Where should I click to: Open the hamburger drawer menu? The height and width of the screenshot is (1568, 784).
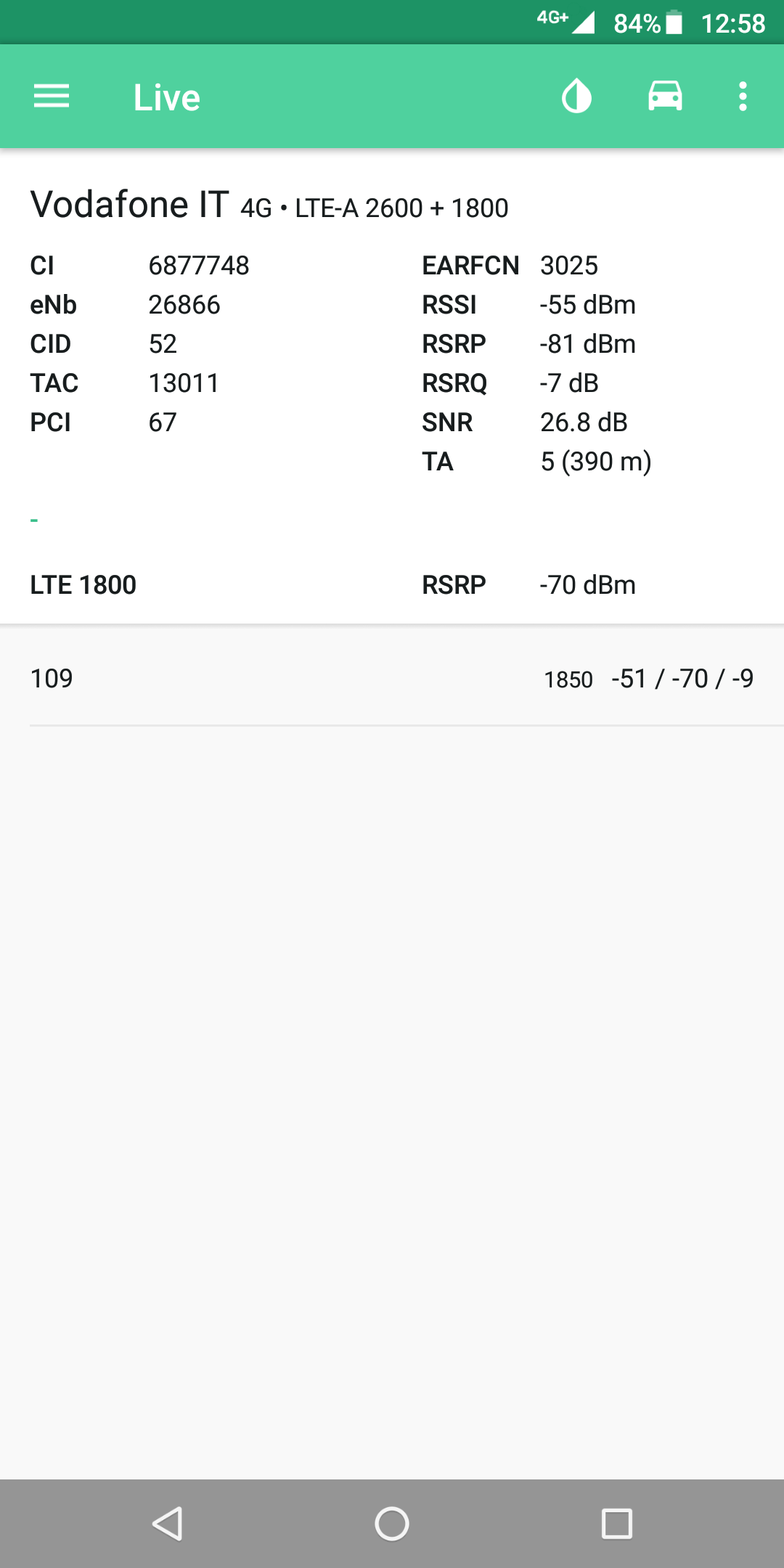tap(52, 97)
